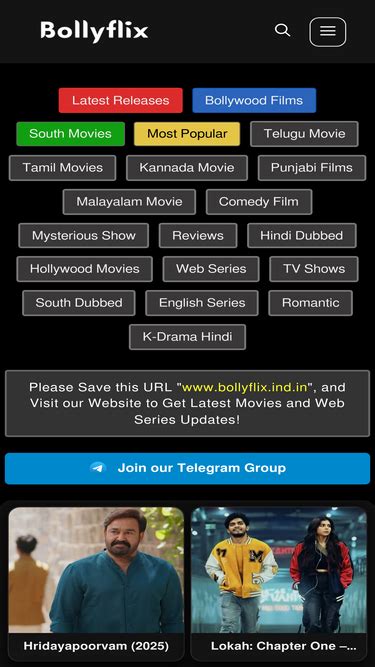Screen dimensions: 375x667
Task: Go to Kannada Movie listings
Action: tap(187, 168)
